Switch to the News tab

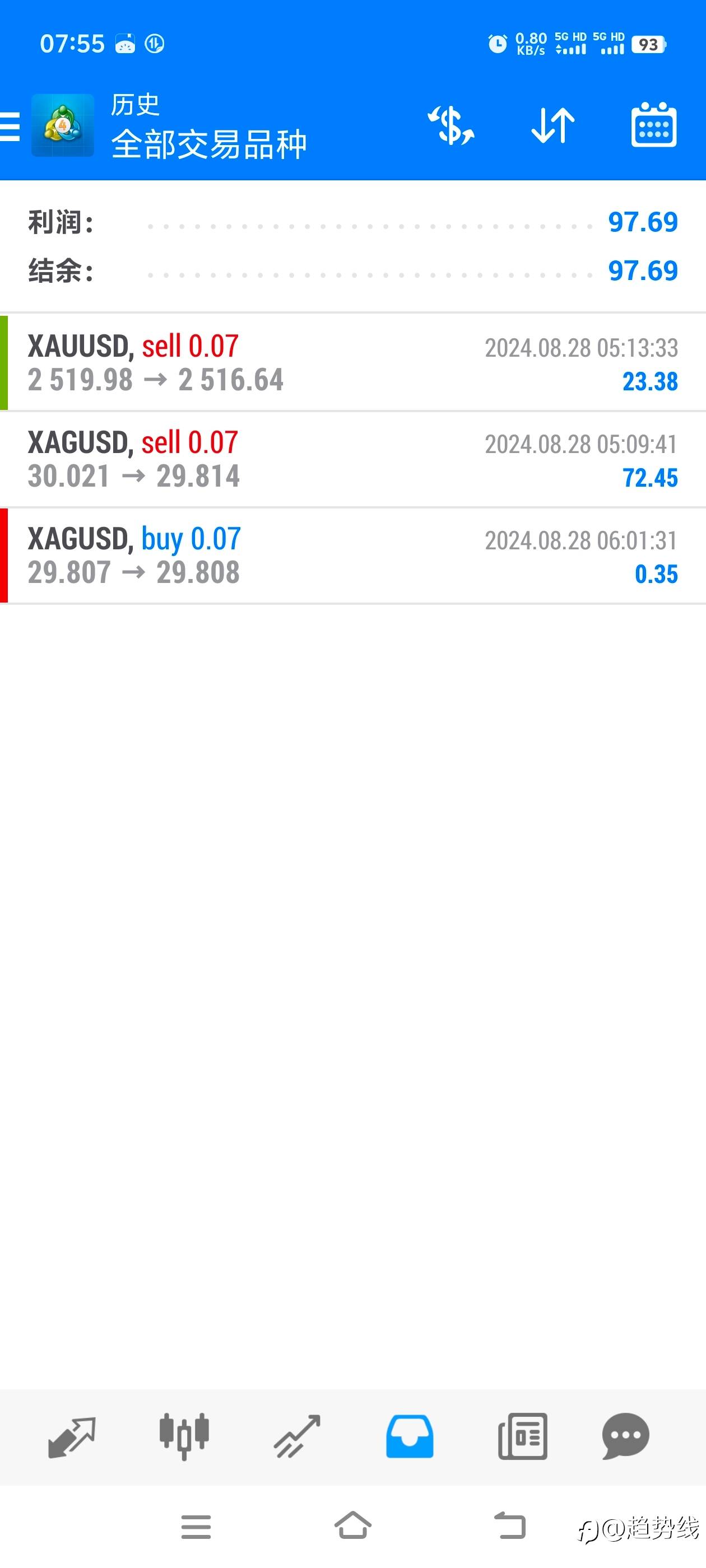[x=522, y=1436]
